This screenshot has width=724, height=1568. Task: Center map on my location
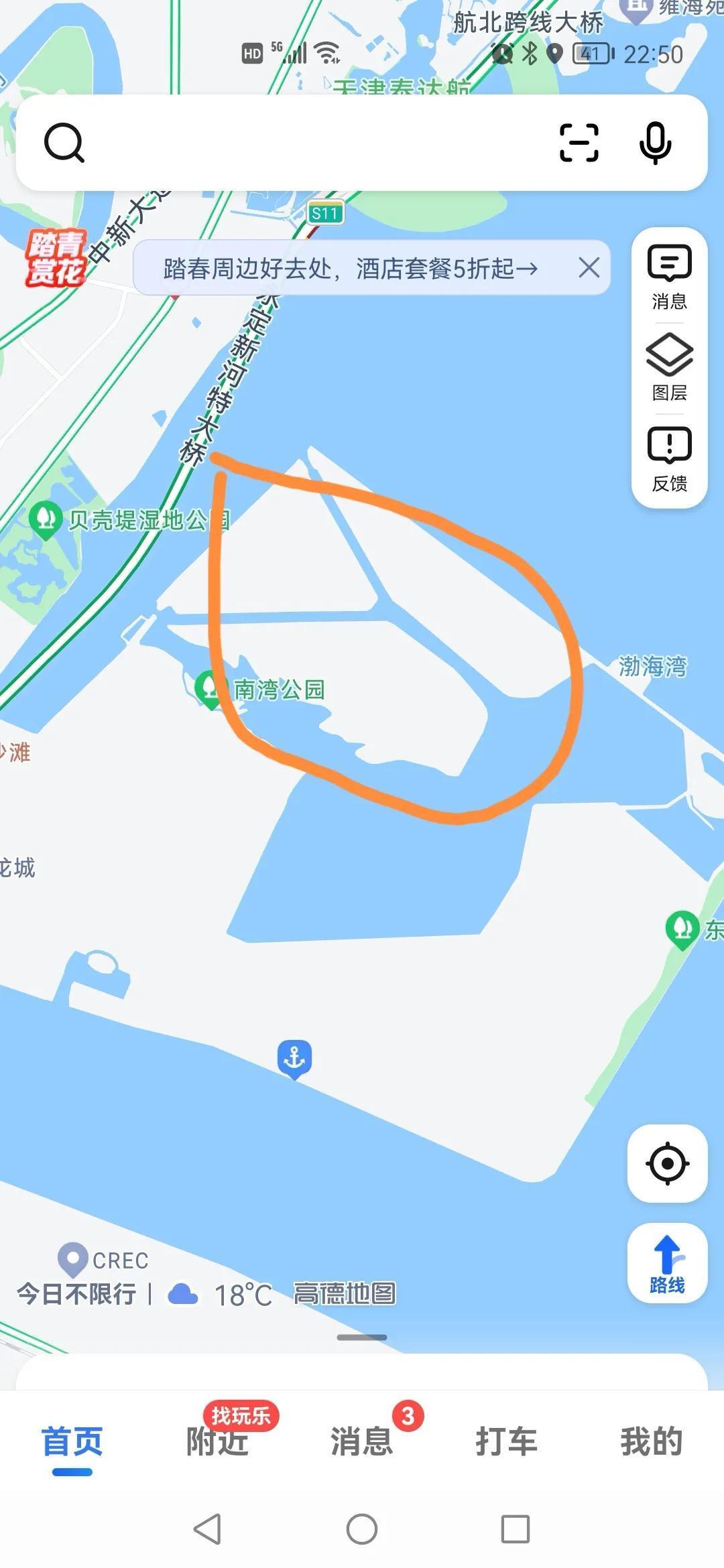click(667, 1164)
